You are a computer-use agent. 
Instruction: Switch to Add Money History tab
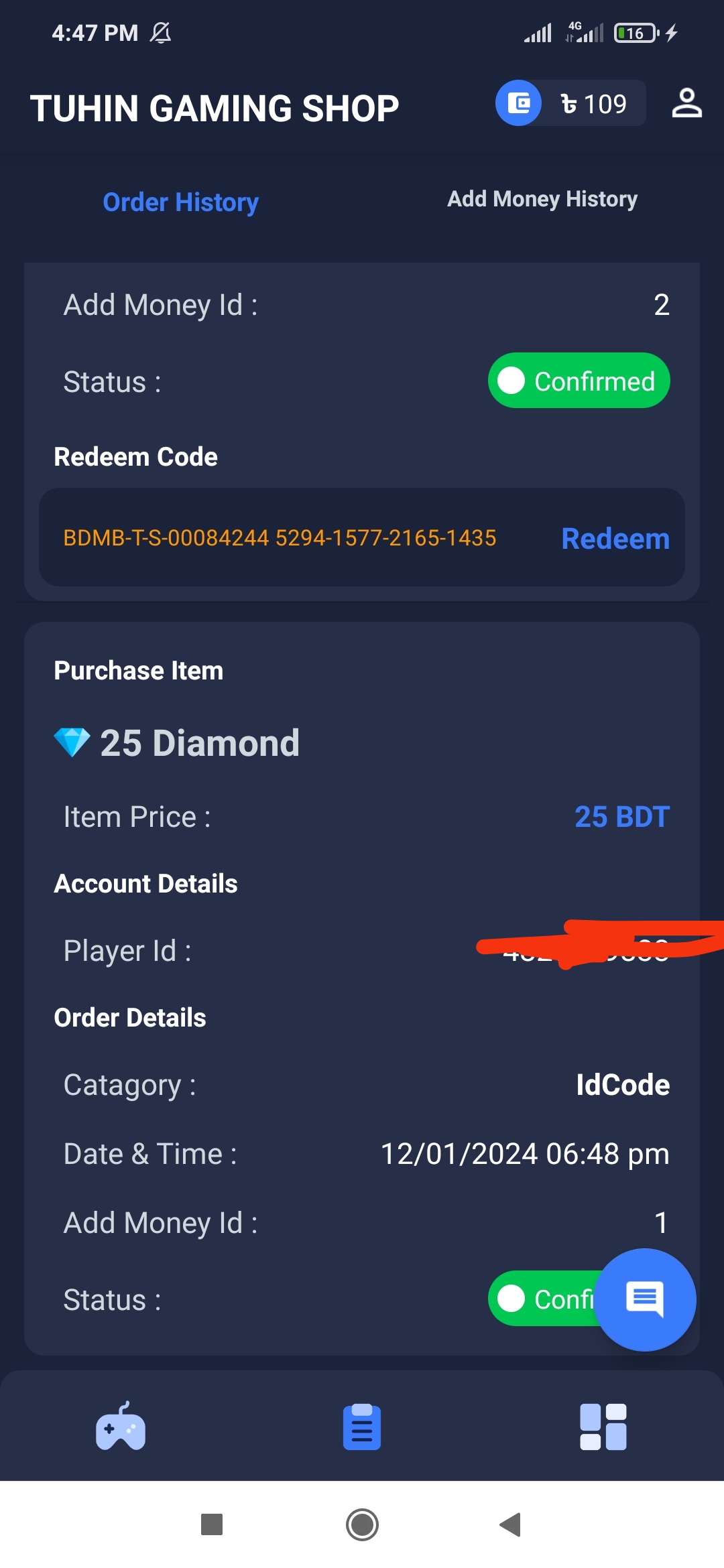(x=542, y=199)
